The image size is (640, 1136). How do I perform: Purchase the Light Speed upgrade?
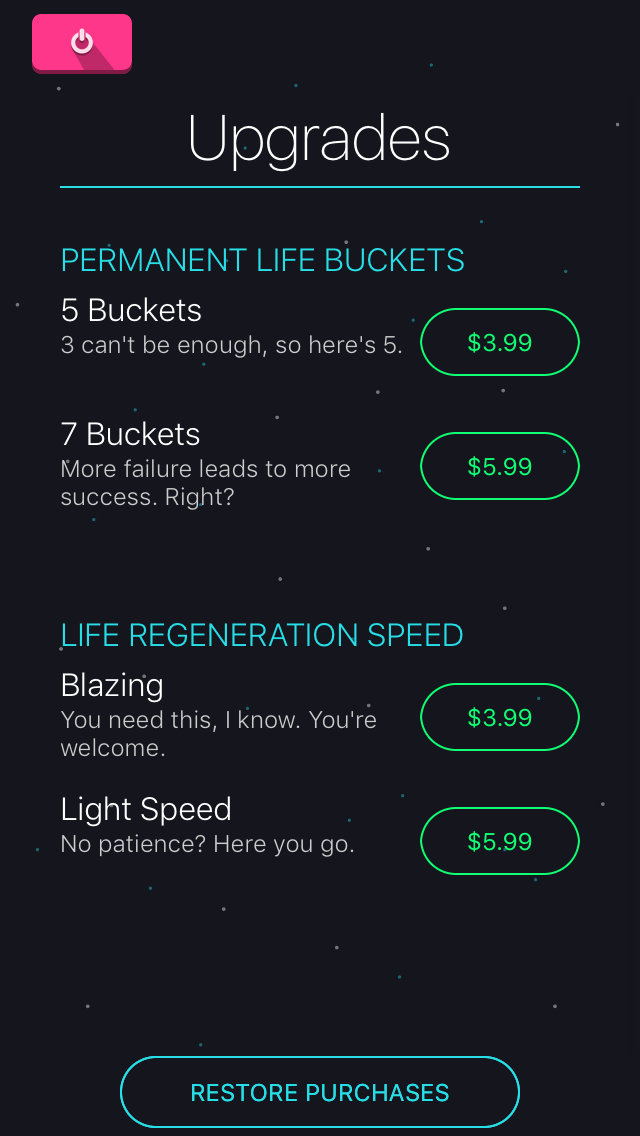[x=500, y=841]
